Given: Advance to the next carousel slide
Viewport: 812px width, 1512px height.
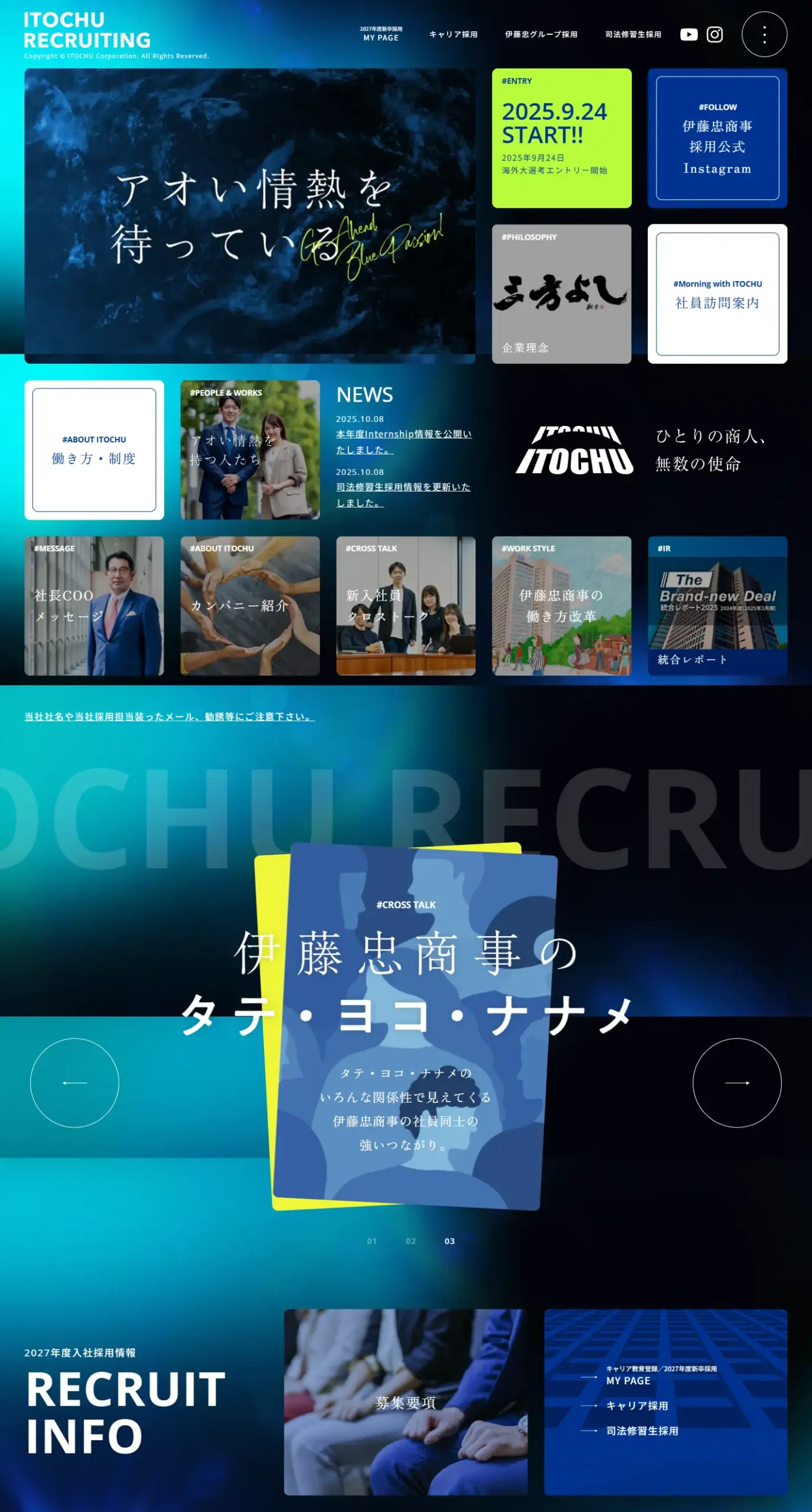Looking at the screenshot, I should coord(736,1083).
